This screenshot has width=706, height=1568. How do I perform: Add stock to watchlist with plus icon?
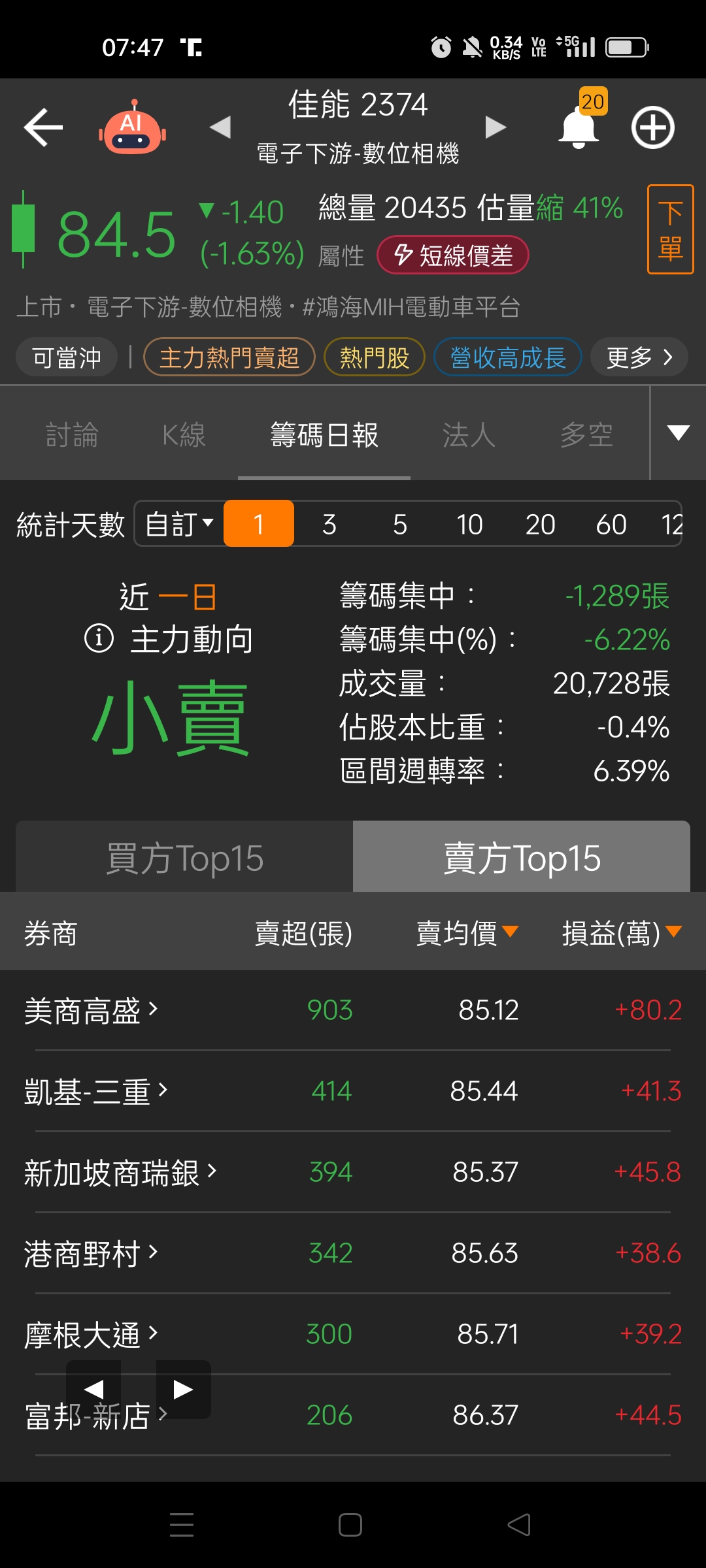(x=652, y=127)
